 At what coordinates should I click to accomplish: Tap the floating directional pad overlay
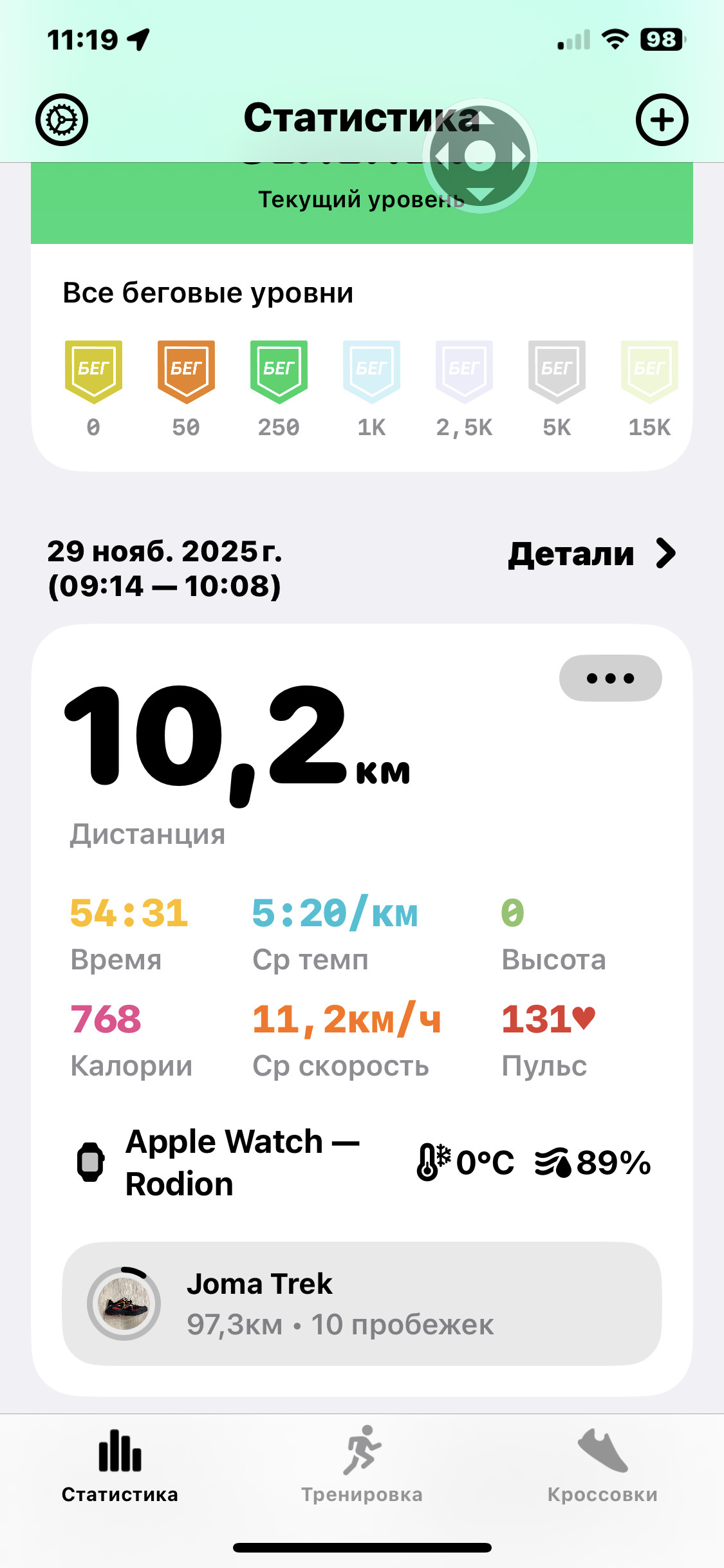click(x=479, y=156)
